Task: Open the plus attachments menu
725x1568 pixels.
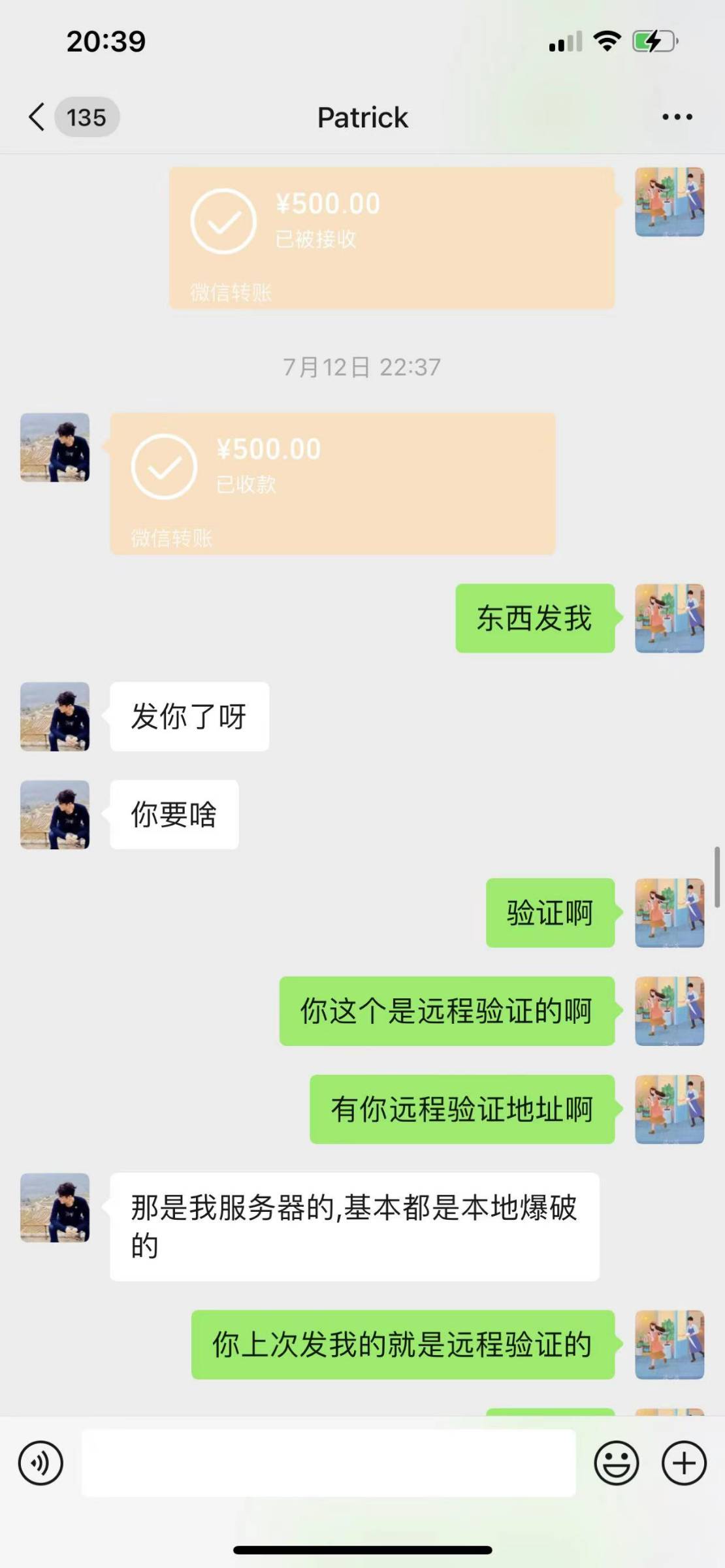Action: pos(684,1463)
